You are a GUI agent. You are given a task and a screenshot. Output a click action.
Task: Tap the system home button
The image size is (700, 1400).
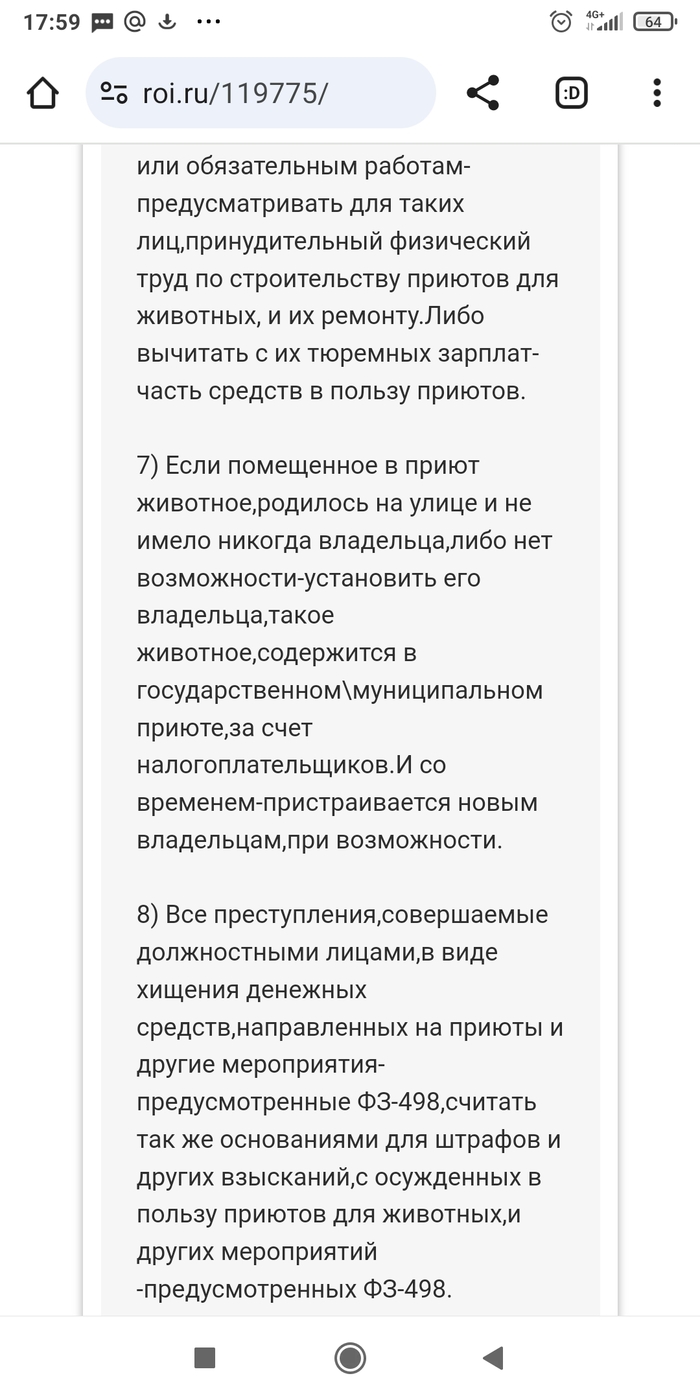coord(350,1357)
